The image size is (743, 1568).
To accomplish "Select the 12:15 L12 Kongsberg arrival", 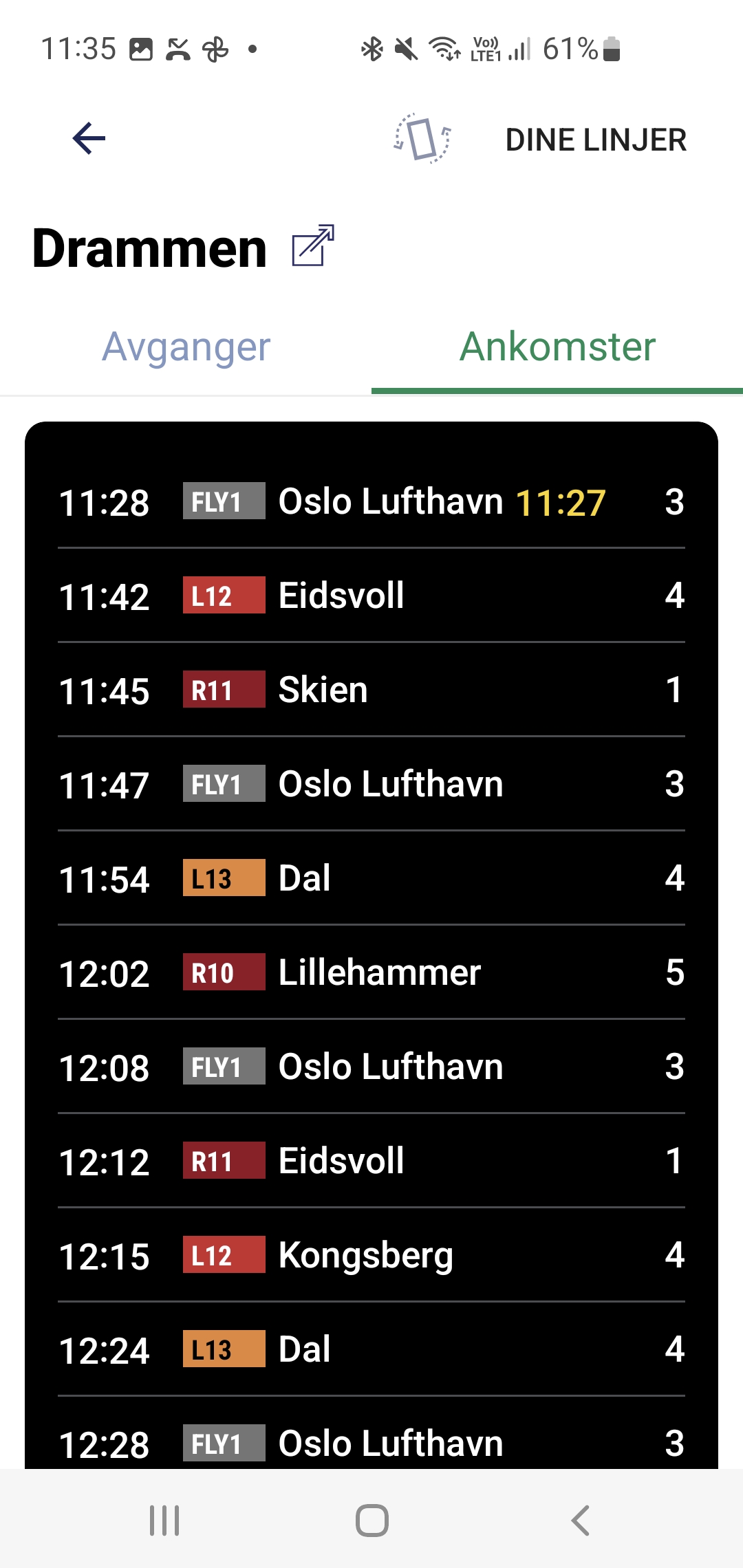I will point(371,1255).
